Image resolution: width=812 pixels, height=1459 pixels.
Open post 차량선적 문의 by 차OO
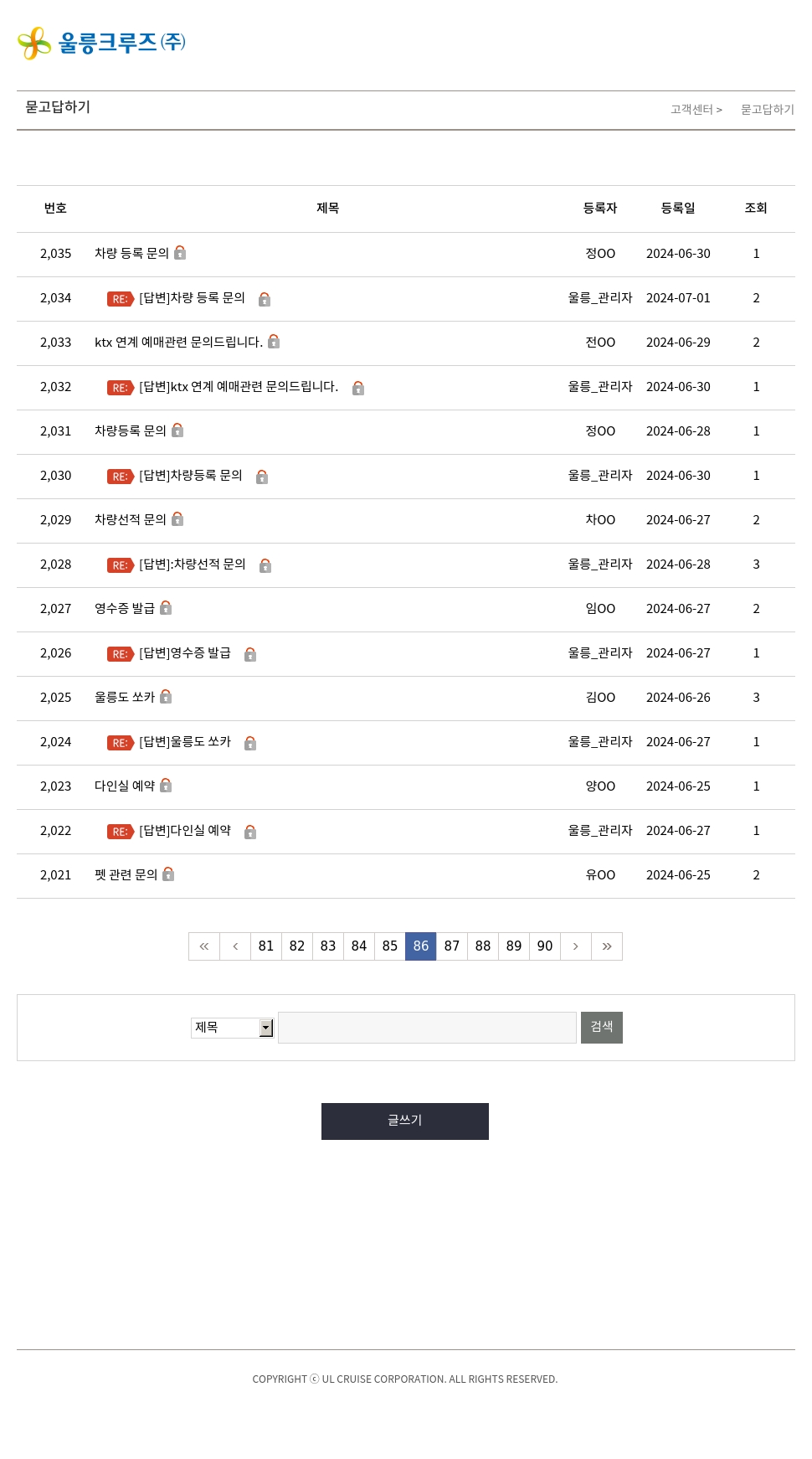click(x=131, y=519)
